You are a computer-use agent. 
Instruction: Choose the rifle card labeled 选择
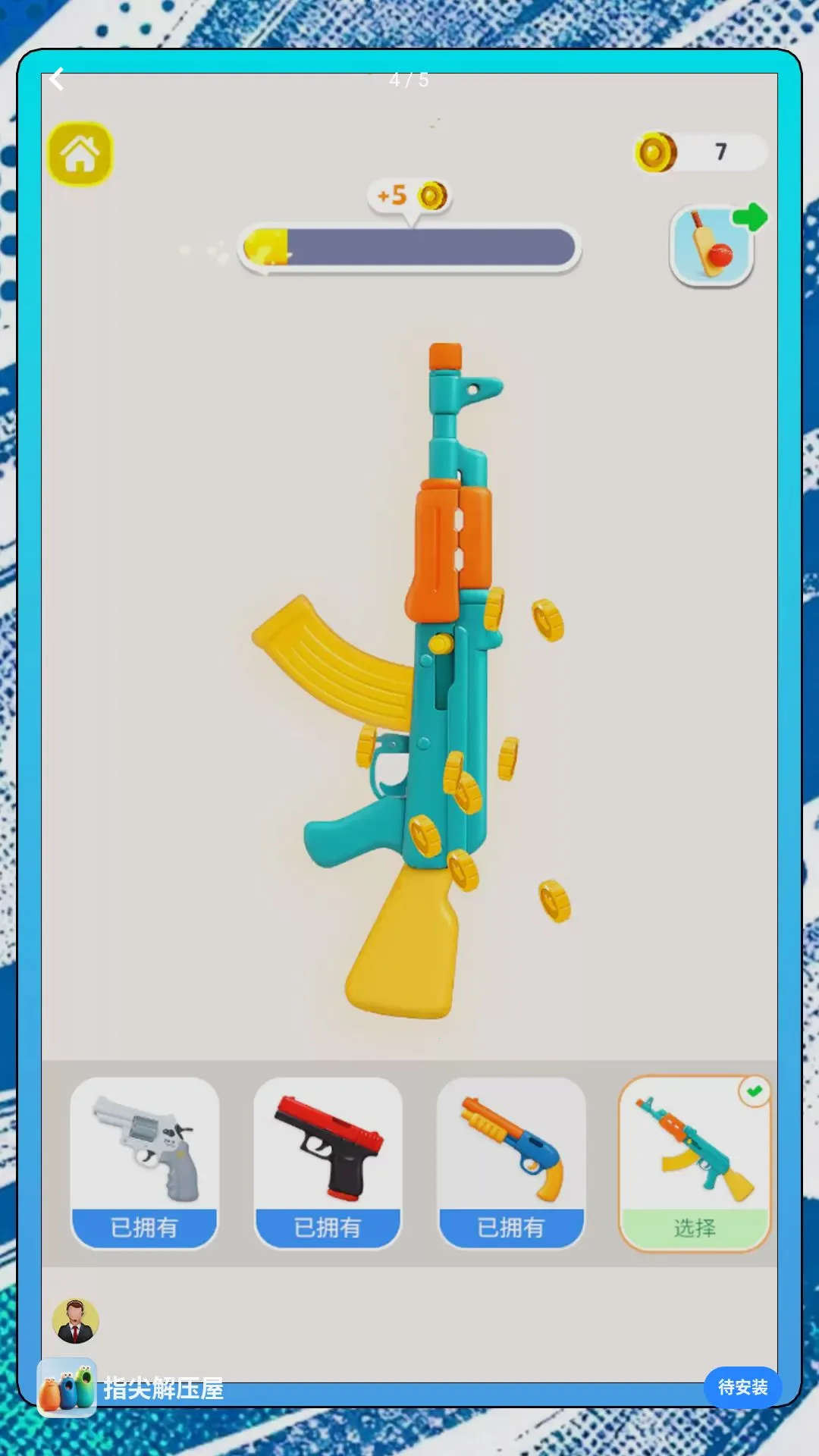point(695,1163)
